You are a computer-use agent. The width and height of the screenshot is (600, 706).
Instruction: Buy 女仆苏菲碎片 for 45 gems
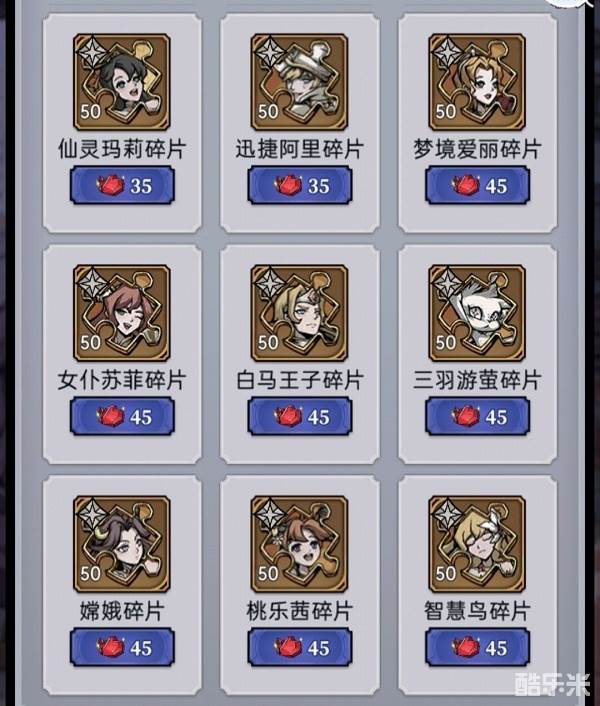pos(122,416)
